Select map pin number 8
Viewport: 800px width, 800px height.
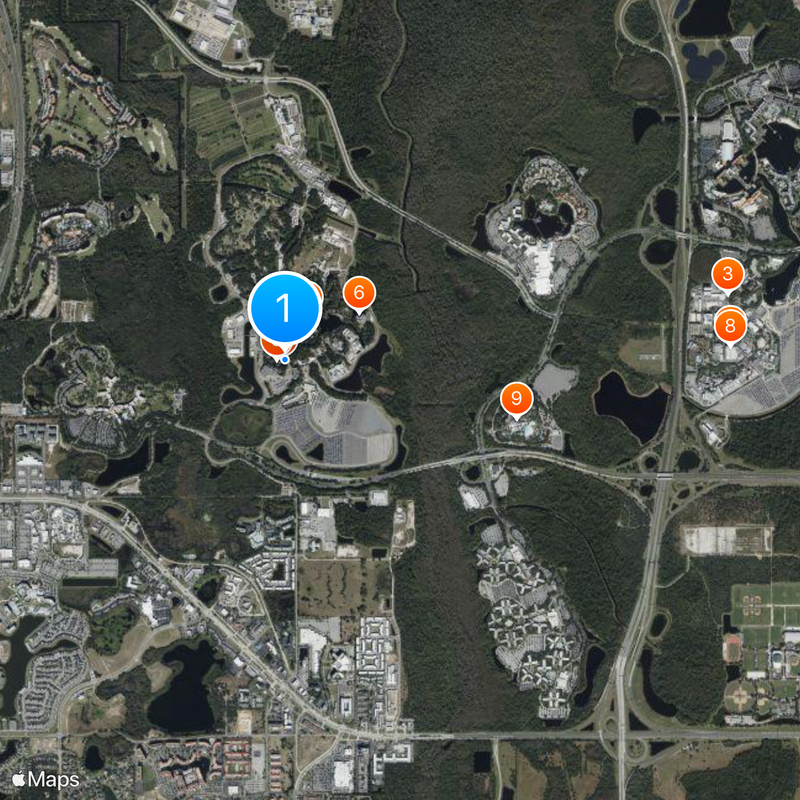(x=730, y=325)
